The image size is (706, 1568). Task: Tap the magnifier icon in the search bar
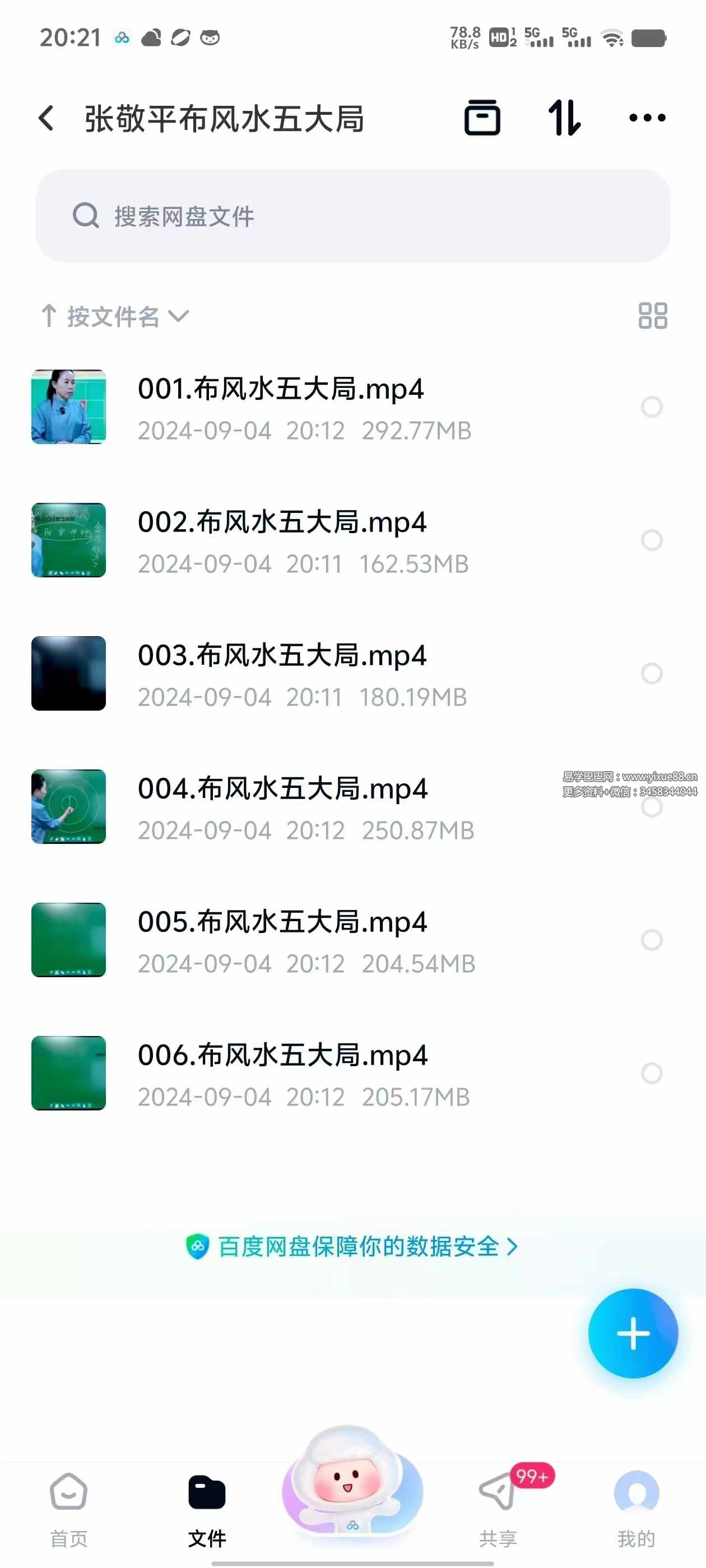86,215
